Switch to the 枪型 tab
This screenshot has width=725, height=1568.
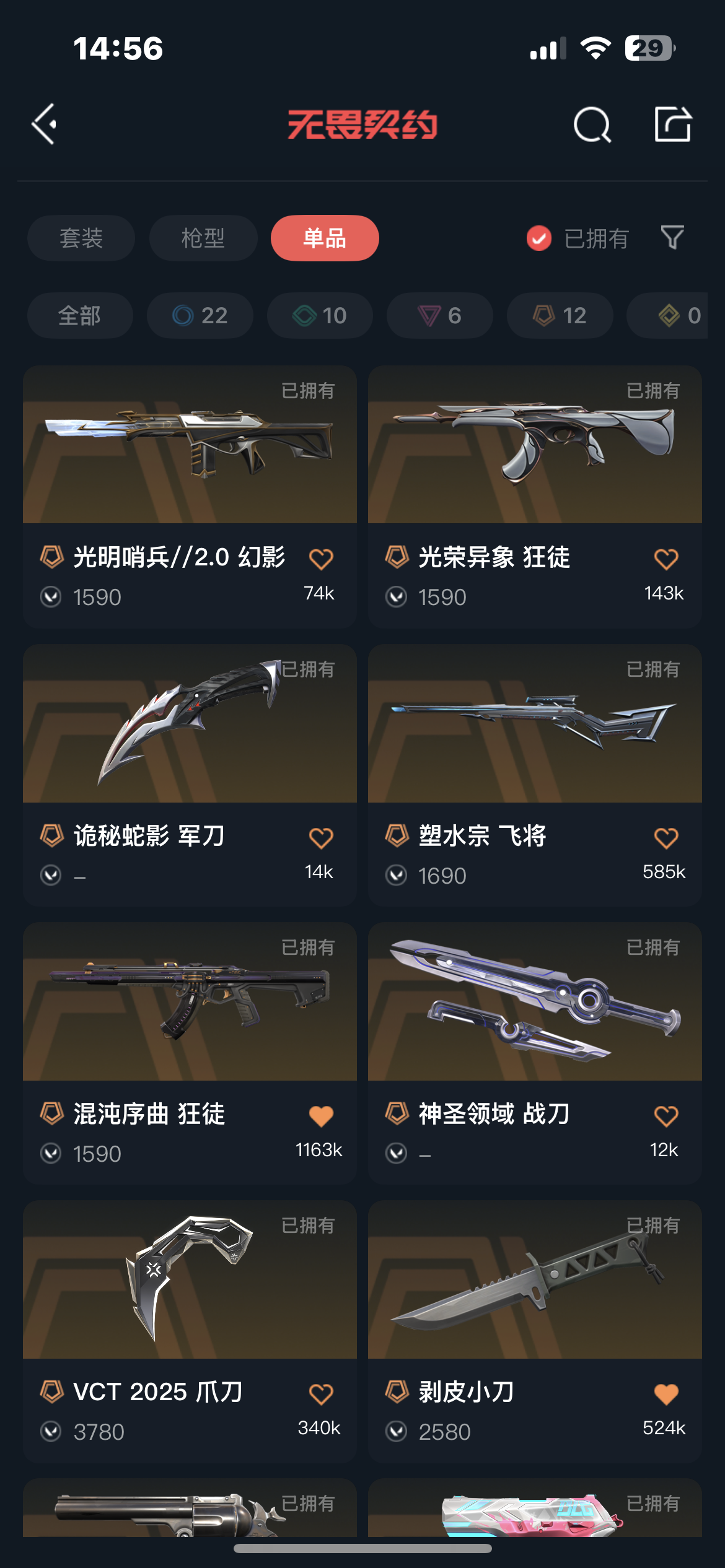(203, 238)
